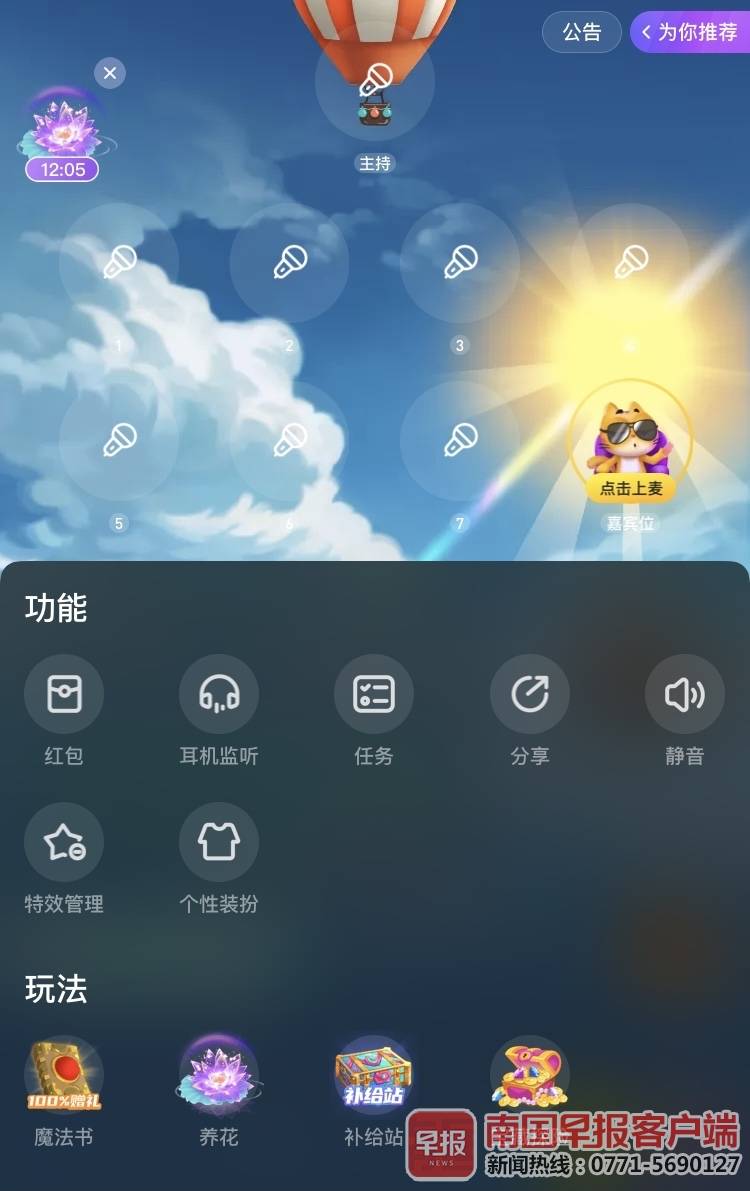The width and height of the screenshot is (750, 1191).
Task: Share this room via 分享
Action: click(530, 694)
